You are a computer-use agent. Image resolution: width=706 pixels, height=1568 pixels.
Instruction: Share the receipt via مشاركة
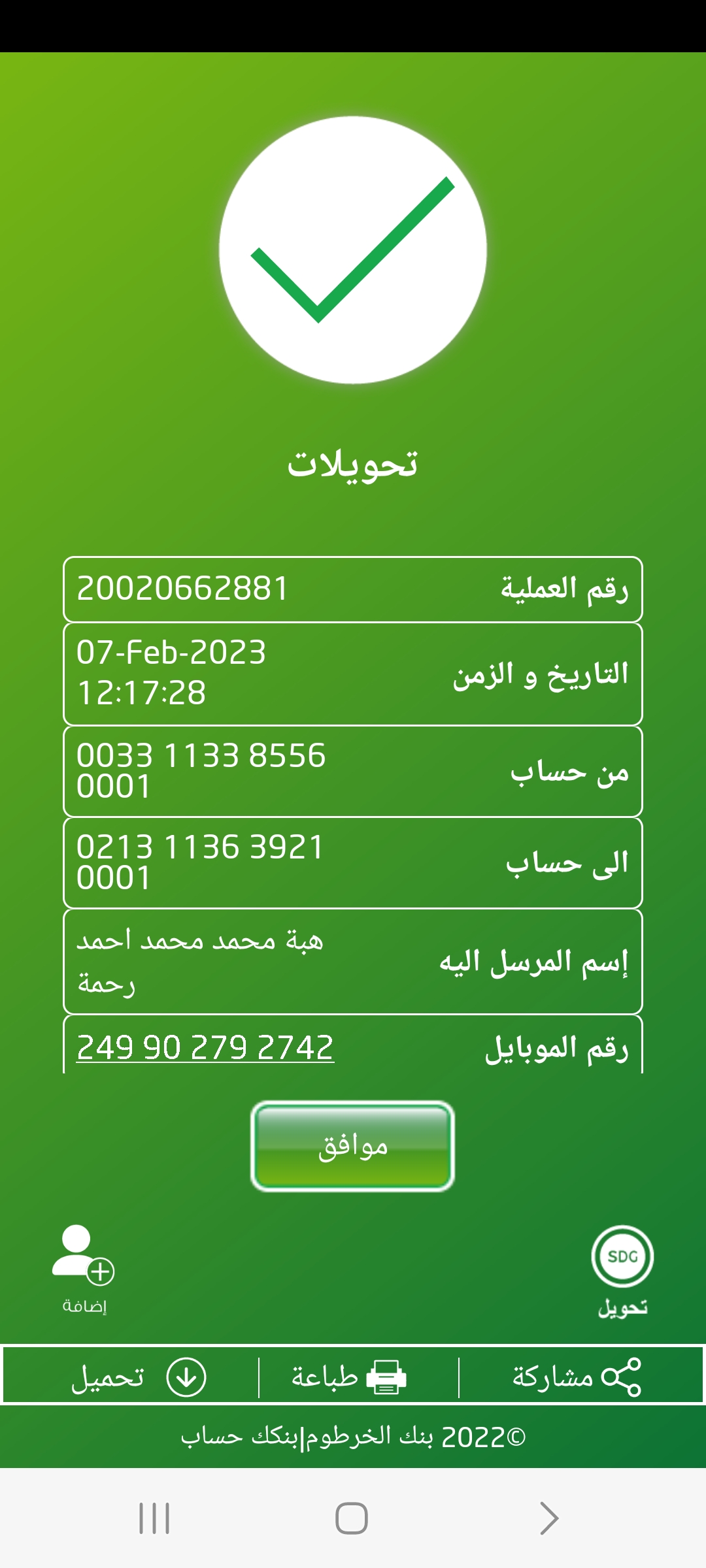577,1377
